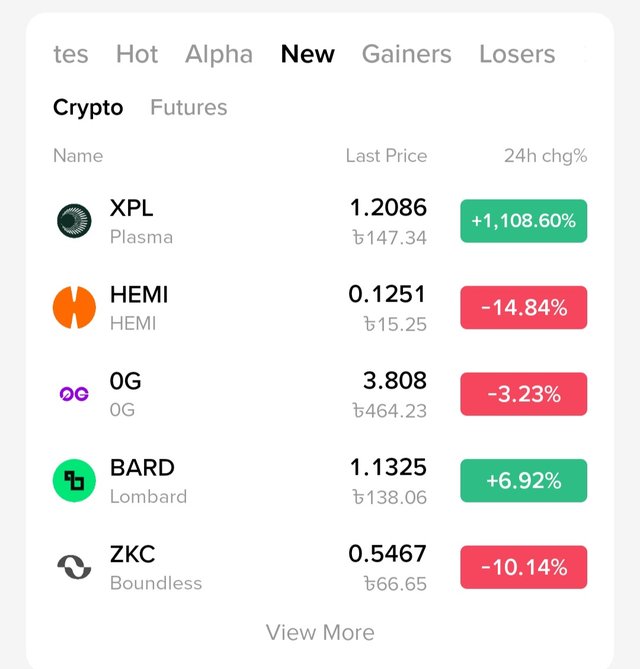Open the HEMI coin row
This screenshot has height=669, width=640.
pos(320,308)
